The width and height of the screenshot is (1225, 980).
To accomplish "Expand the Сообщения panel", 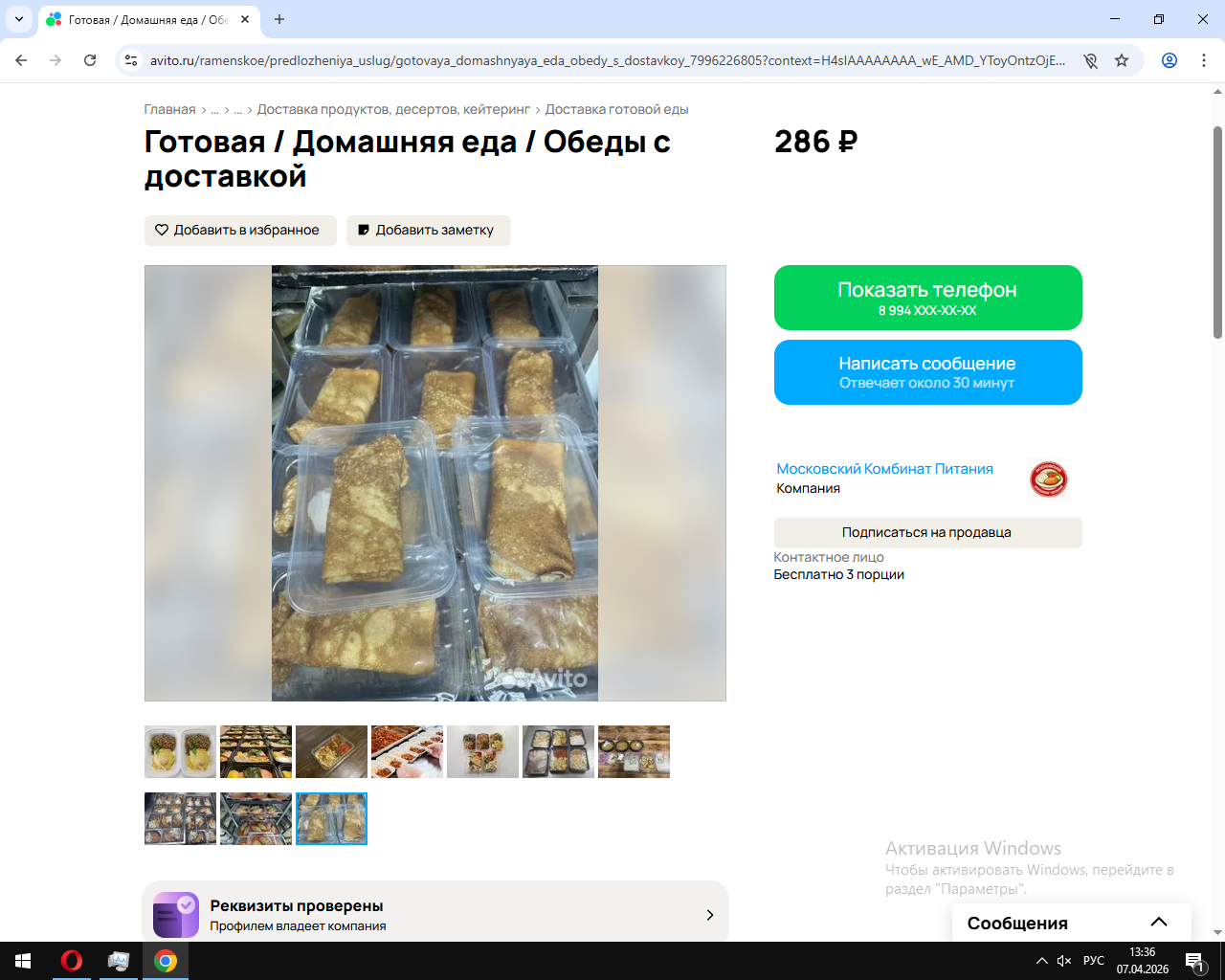I will 1158,923.
